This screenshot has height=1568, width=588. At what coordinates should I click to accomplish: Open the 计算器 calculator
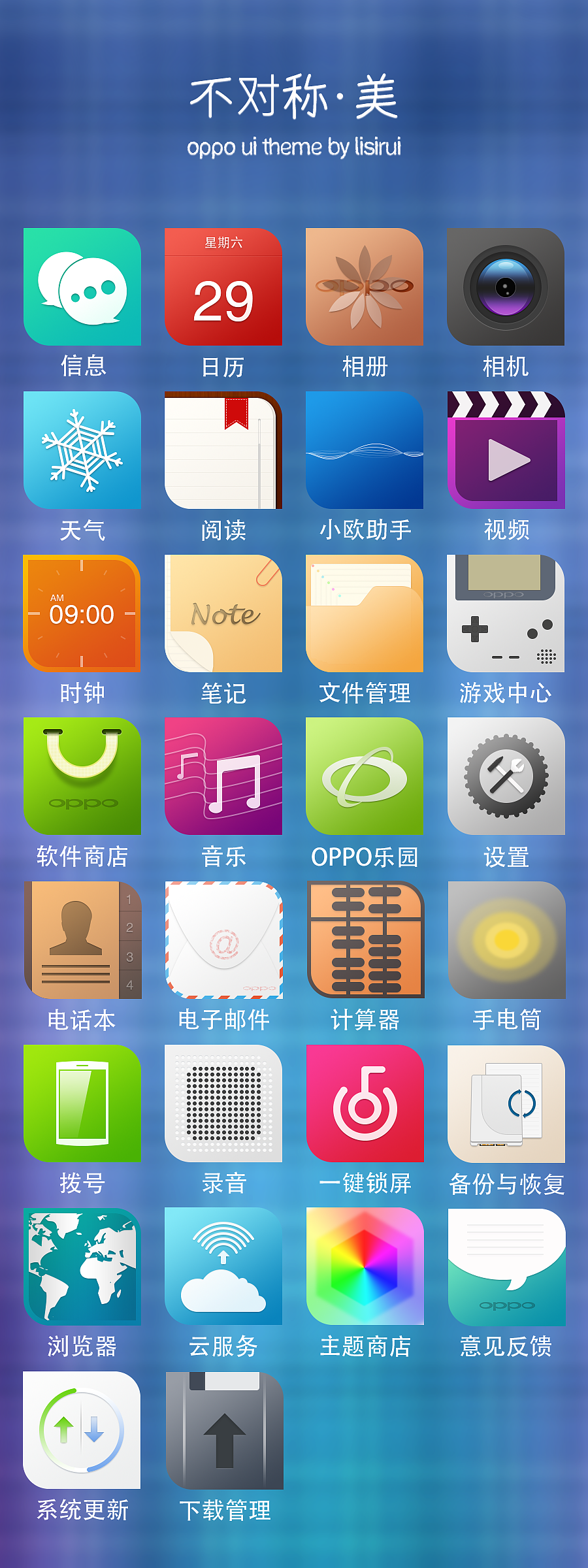(365, 939)
